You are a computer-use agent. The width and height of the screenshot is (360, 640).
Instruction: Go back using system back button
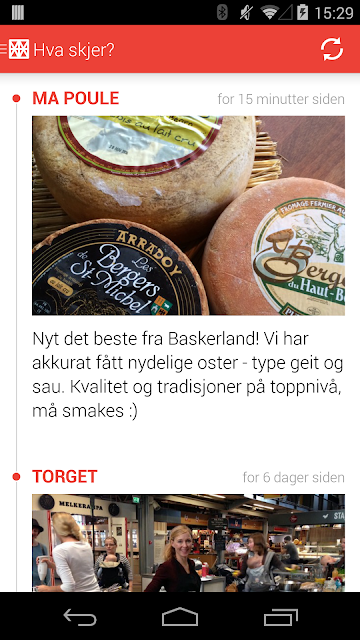[x=80, y=617]
